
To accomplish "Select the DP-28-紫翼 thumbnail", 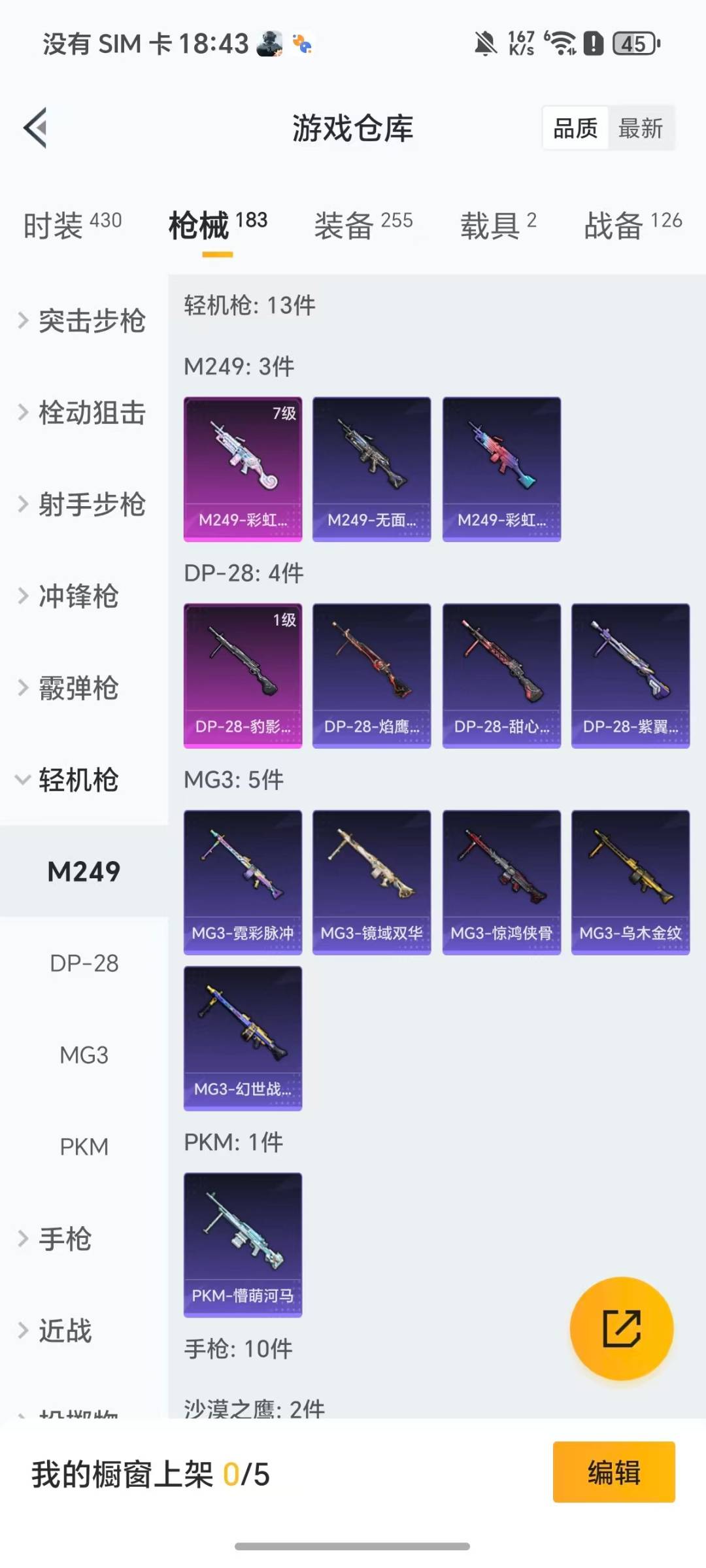I will [630, 675].
